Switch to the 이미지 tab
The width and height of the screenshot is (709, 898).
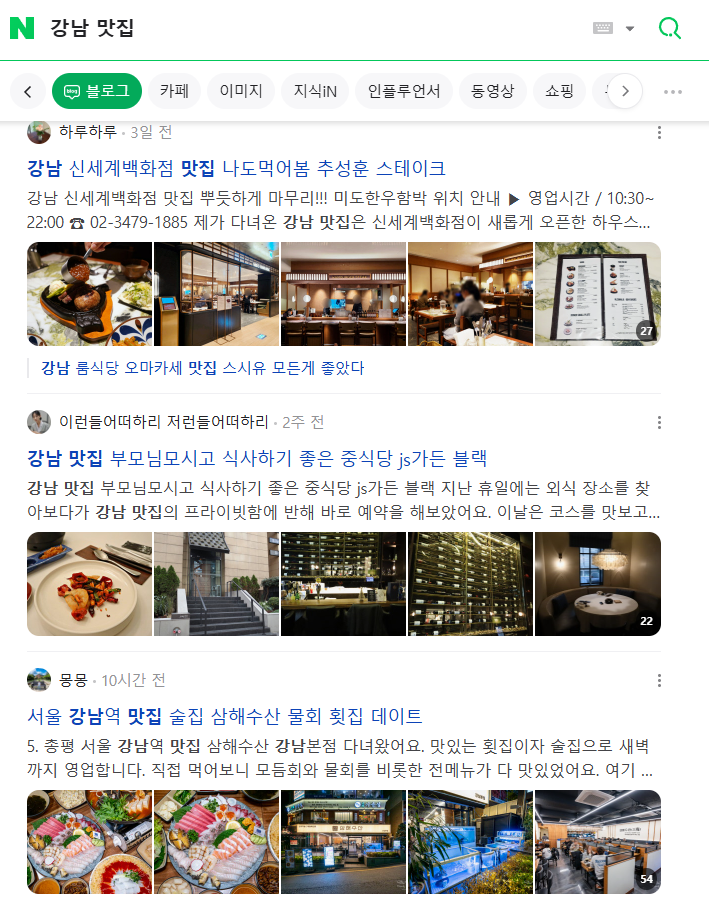(x=240, y=91)
